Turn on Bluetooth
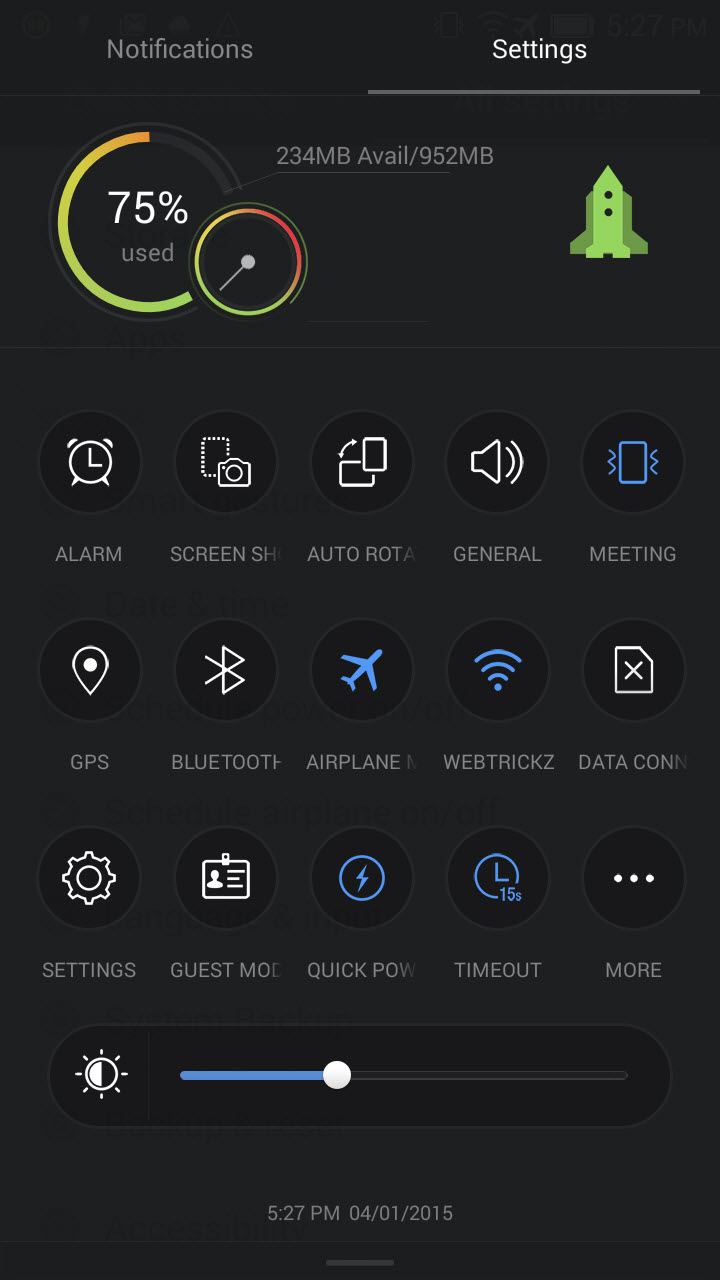720x1280 pixels. point(226,670)
